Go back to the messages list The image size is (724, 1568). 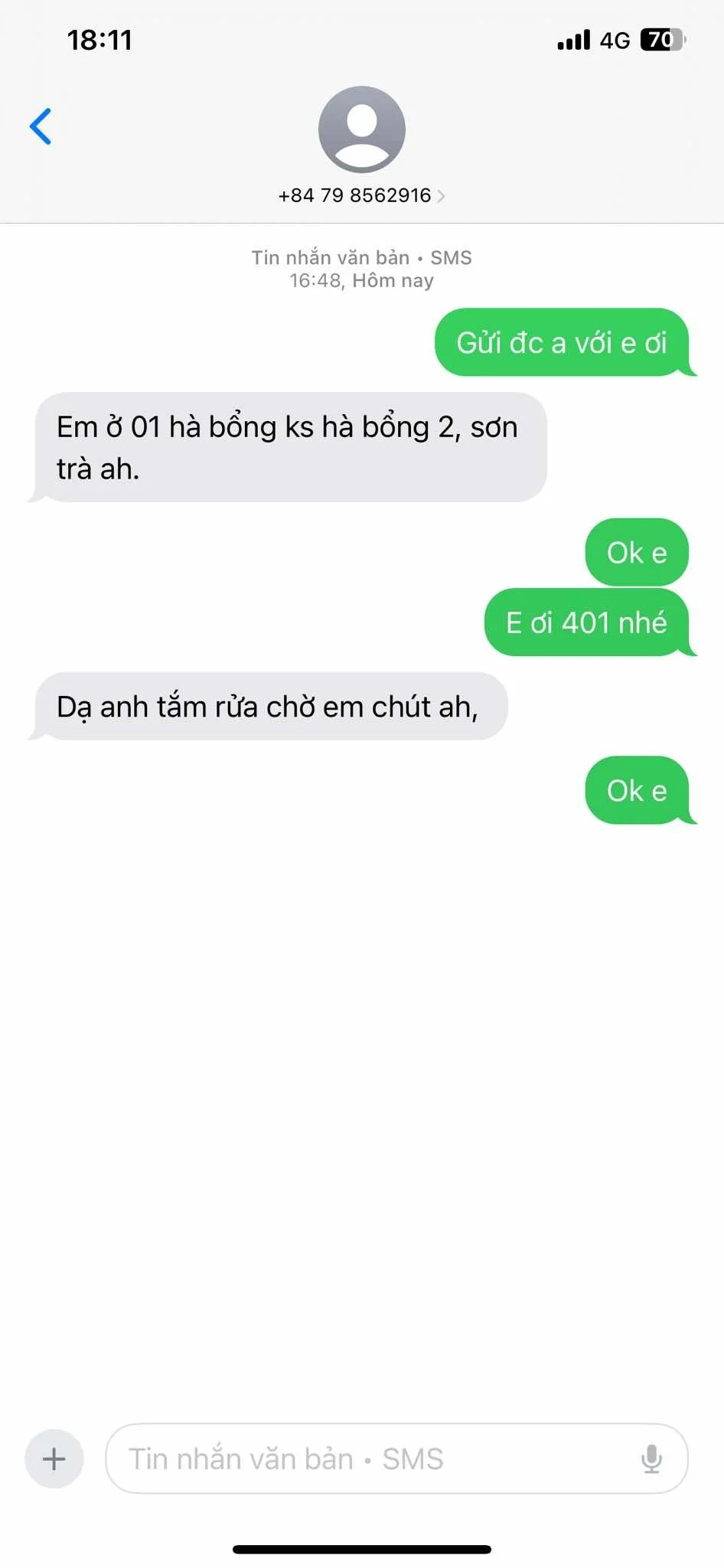tap(41, 126)
